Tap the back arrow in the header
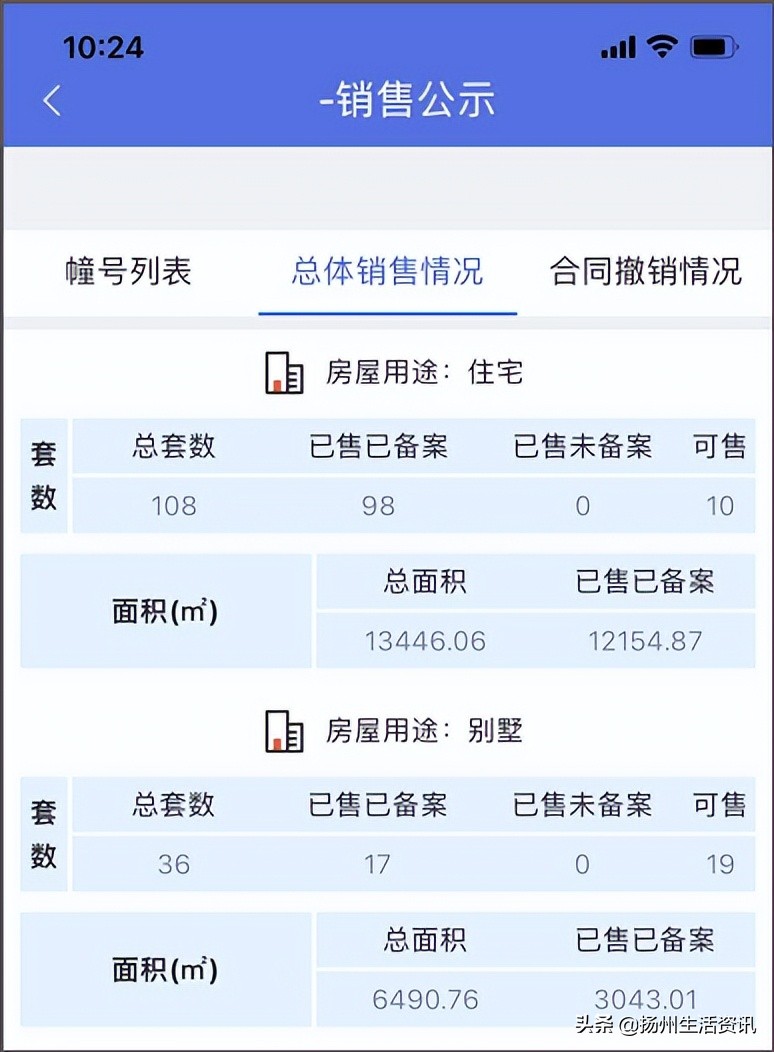This screenshot has width=774, height=1052. (x=50, y=100)
